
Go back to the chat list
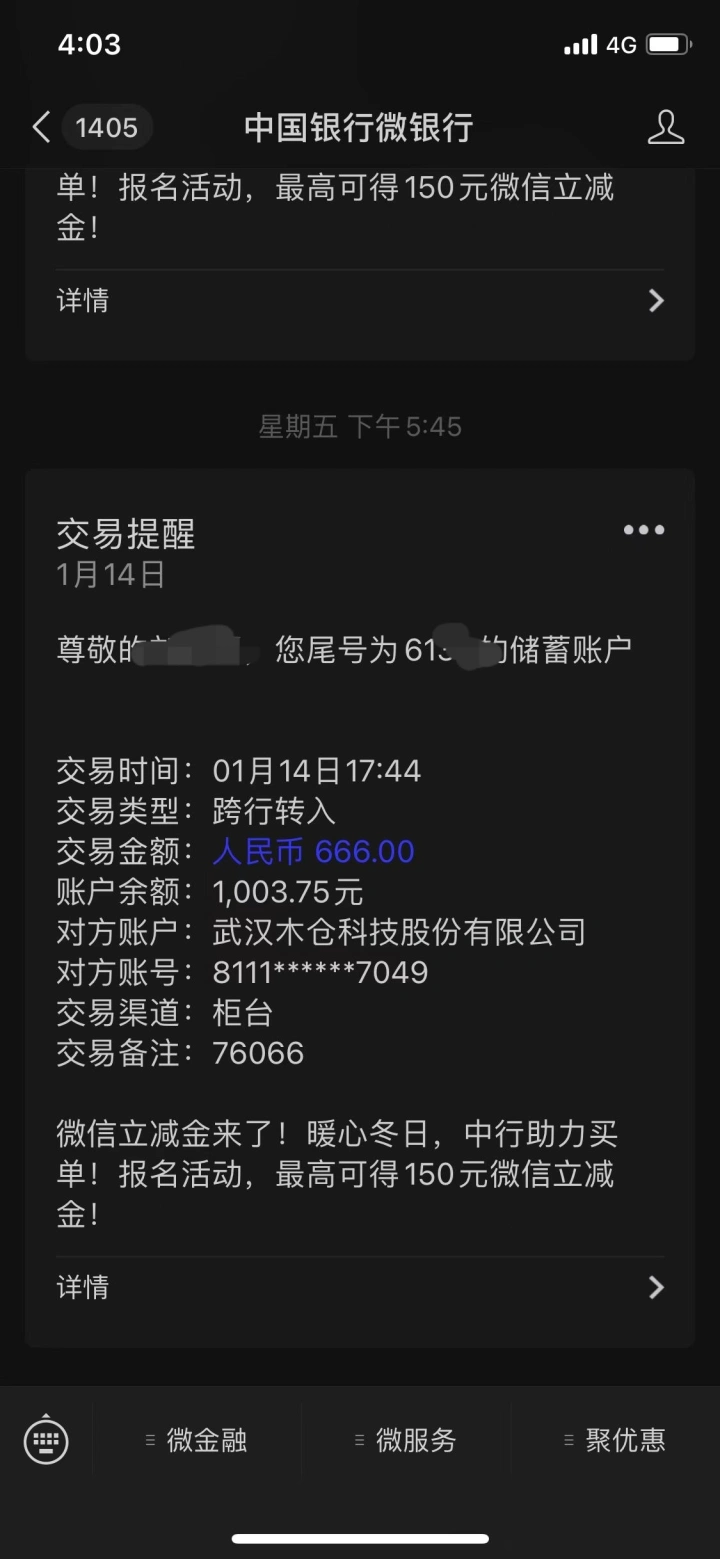tap(42, 128)
